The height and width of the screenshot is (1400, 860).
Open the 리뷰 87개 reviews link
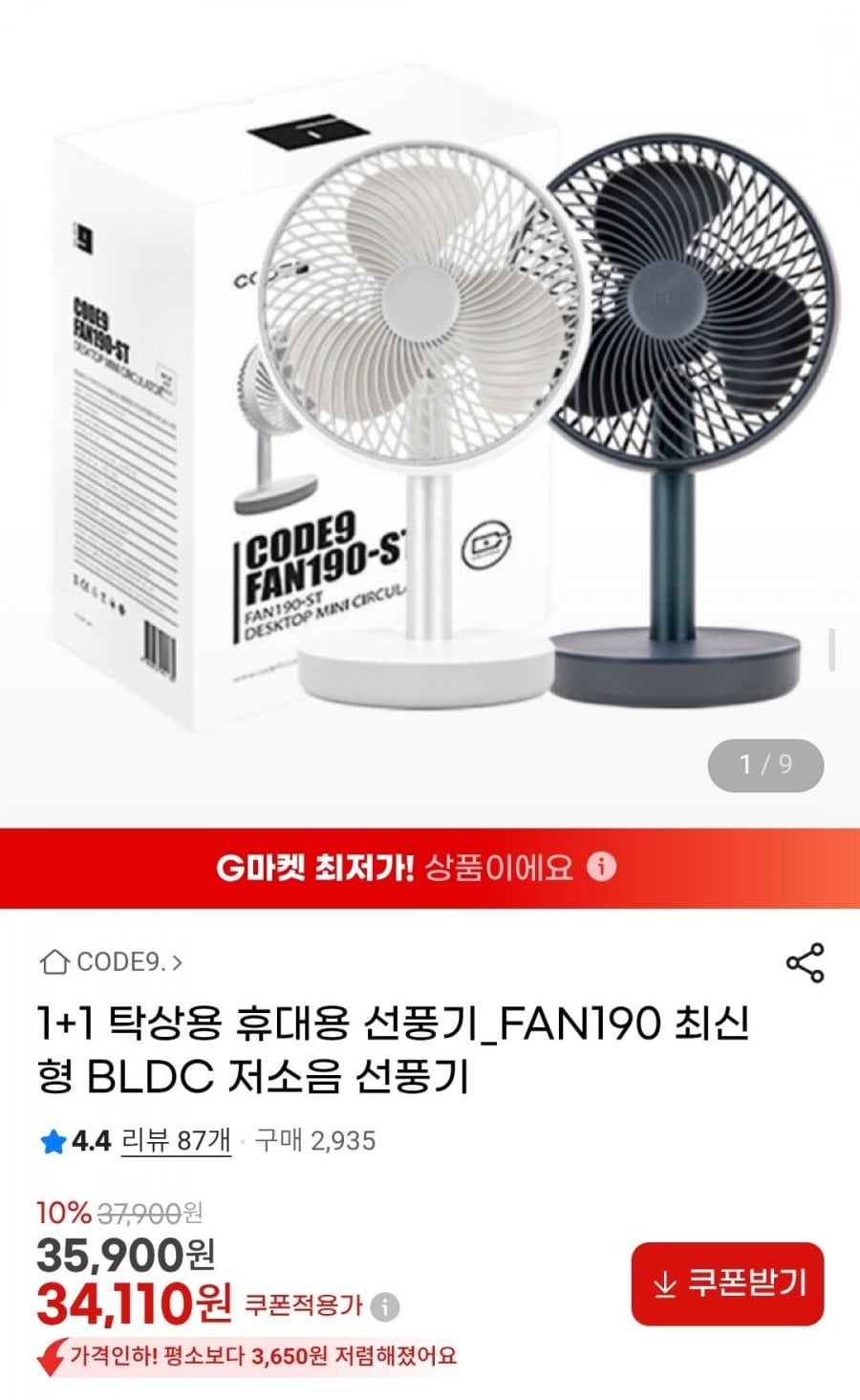pyautogui.click(x=176, y=1140)
